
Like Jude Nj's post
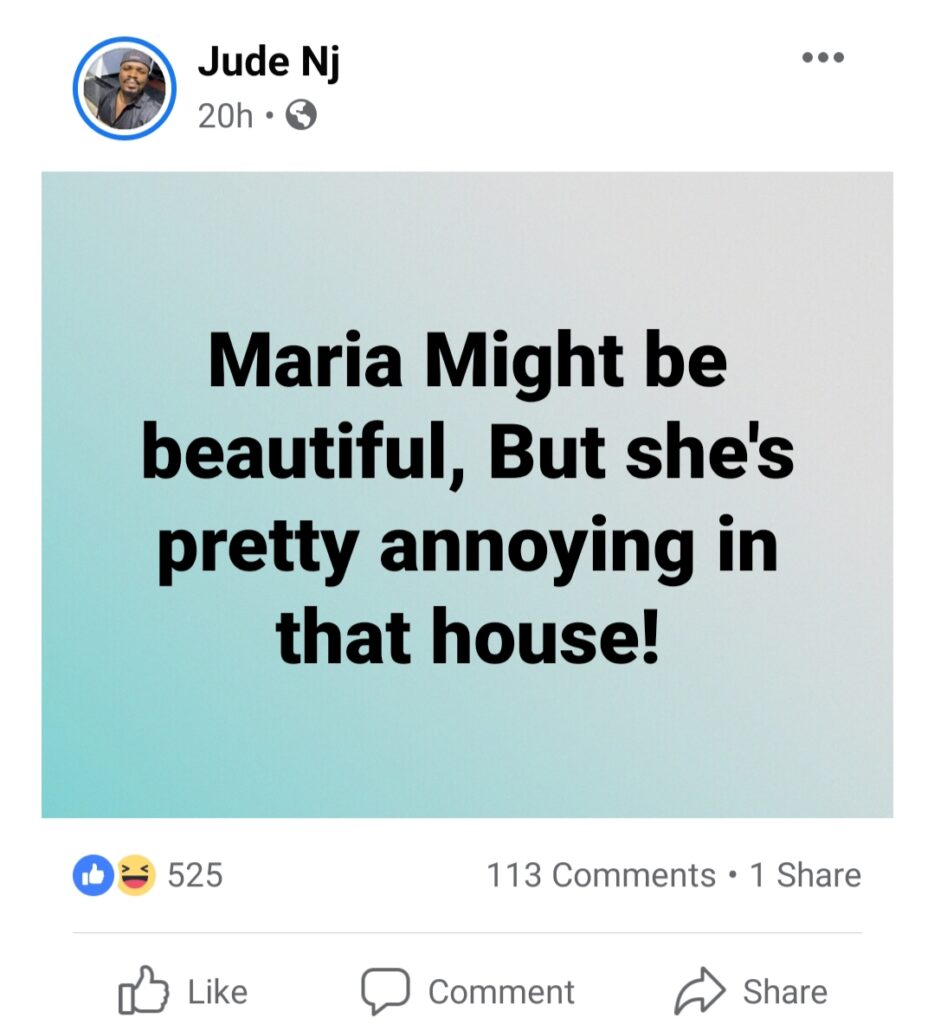pos(183,991)
